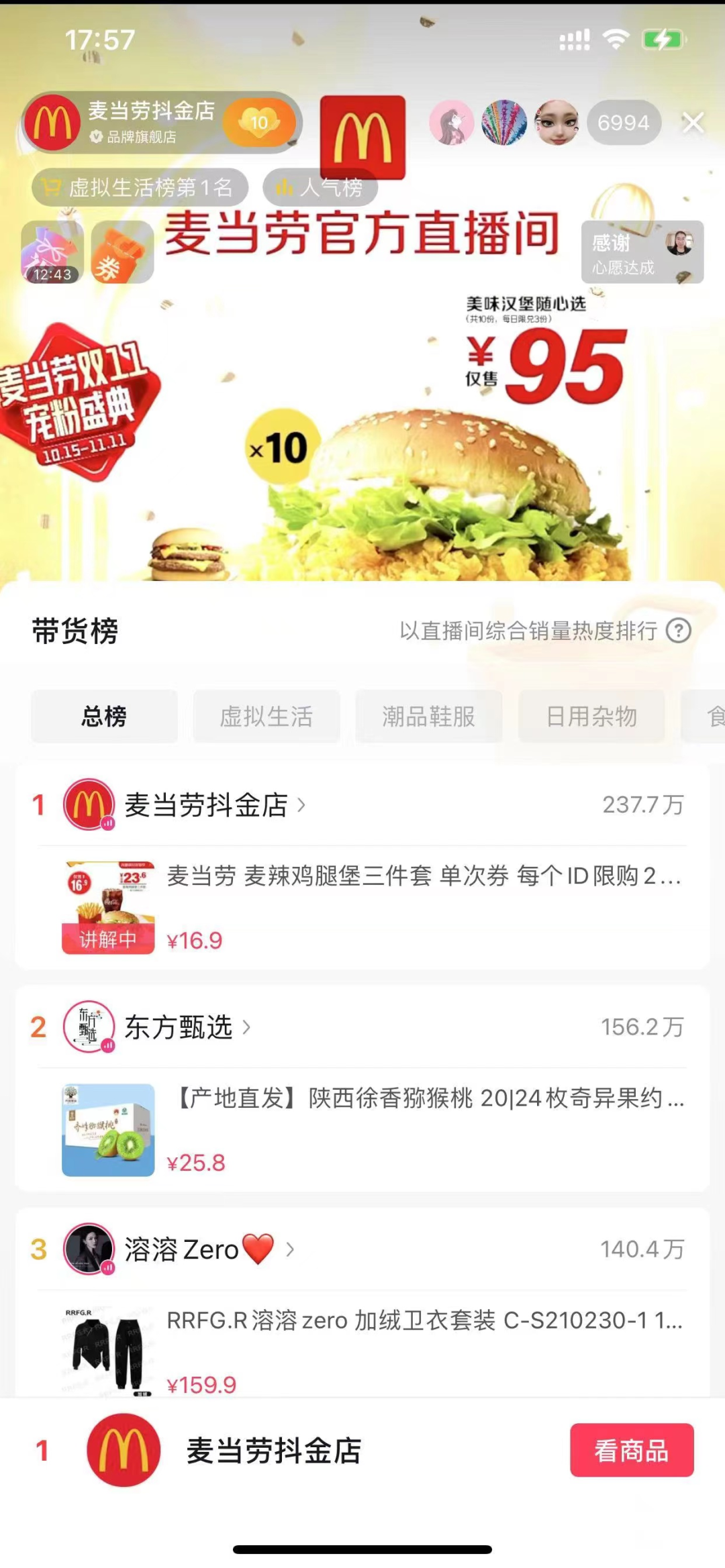Open the 感谢 心愿达成 card
Screen dimensions: 725x1568
point(642,252)
